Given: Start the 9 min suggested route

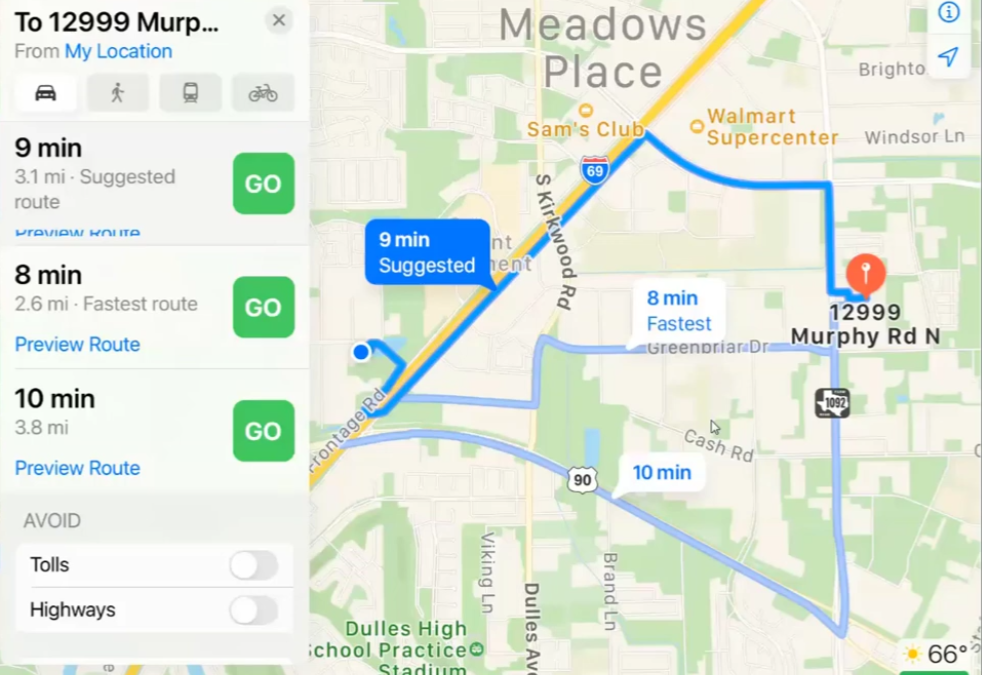Looking at the screenshot, I should tap(263, 184).
